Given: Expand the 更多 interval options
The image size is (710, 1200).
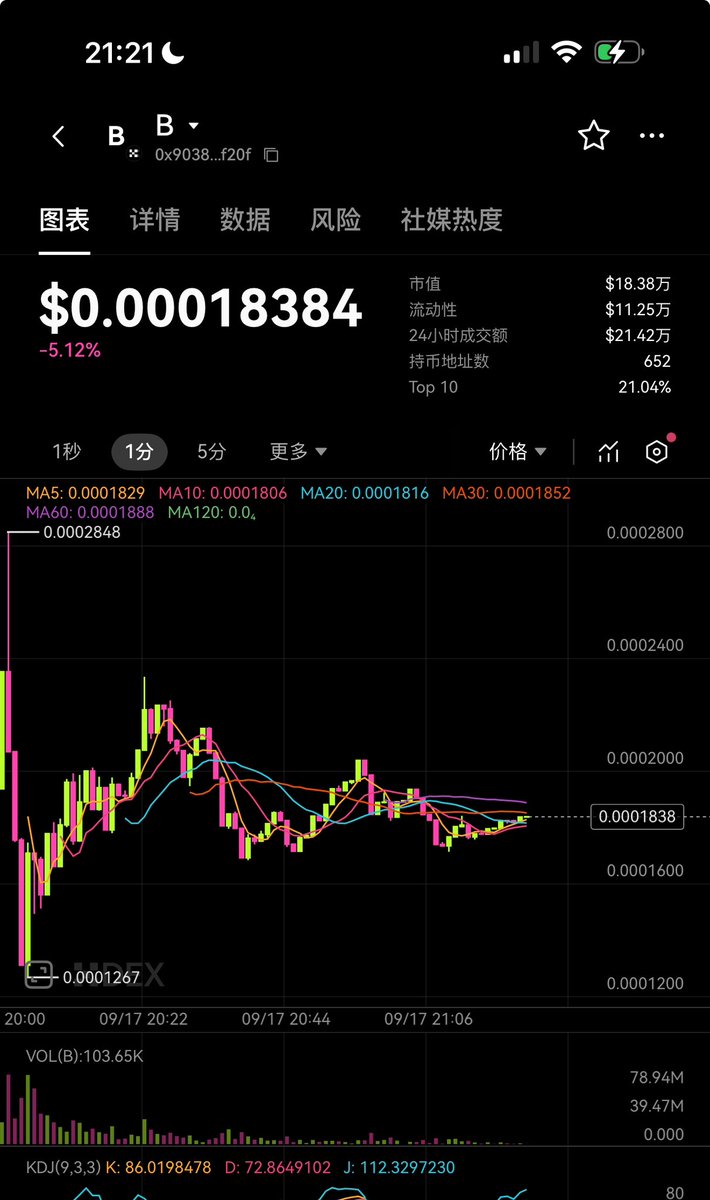Looking at the screenshot, I should pos(298,452).
